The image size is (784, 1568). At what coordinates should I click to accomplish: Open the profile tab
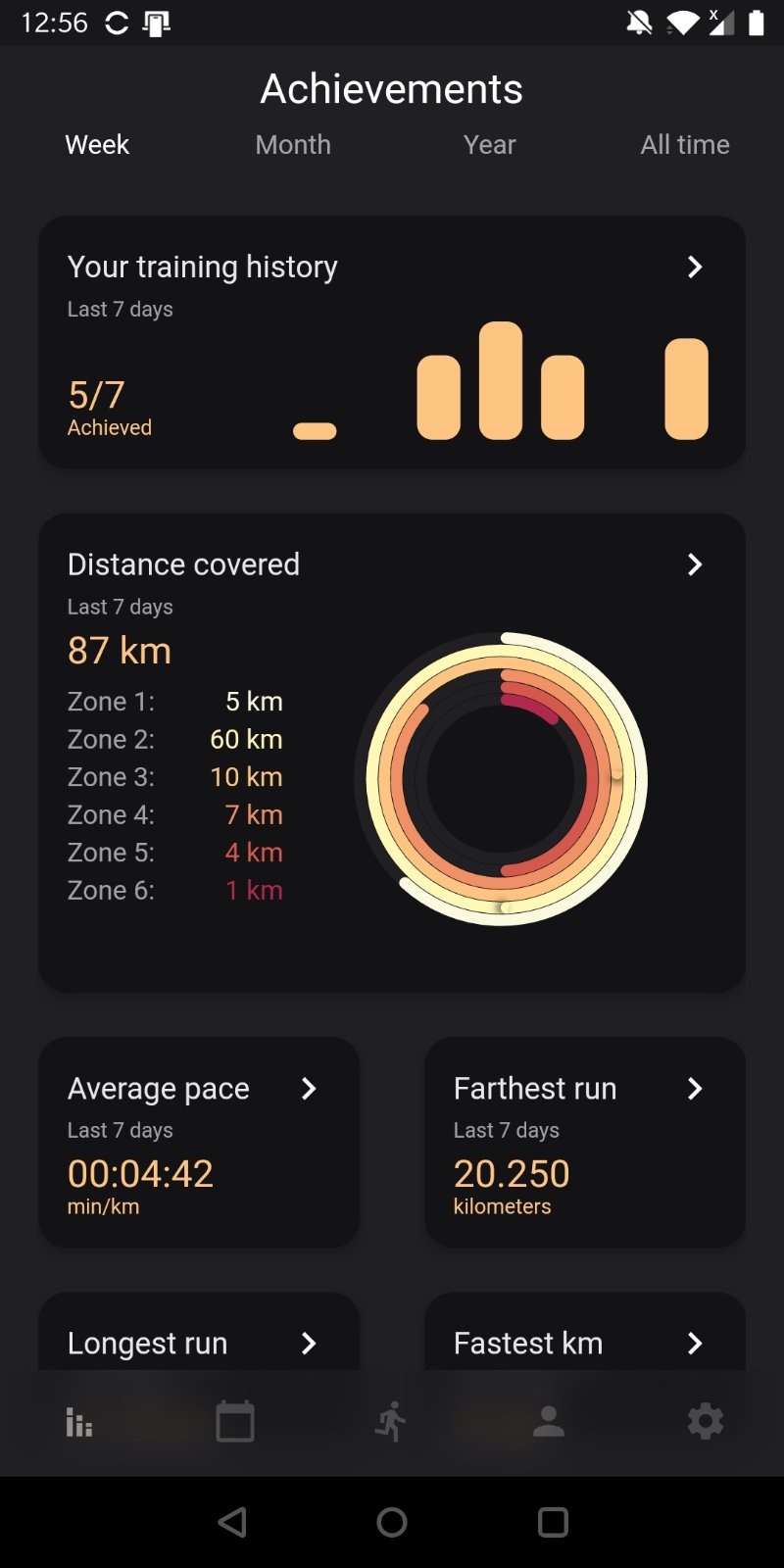549,1422
